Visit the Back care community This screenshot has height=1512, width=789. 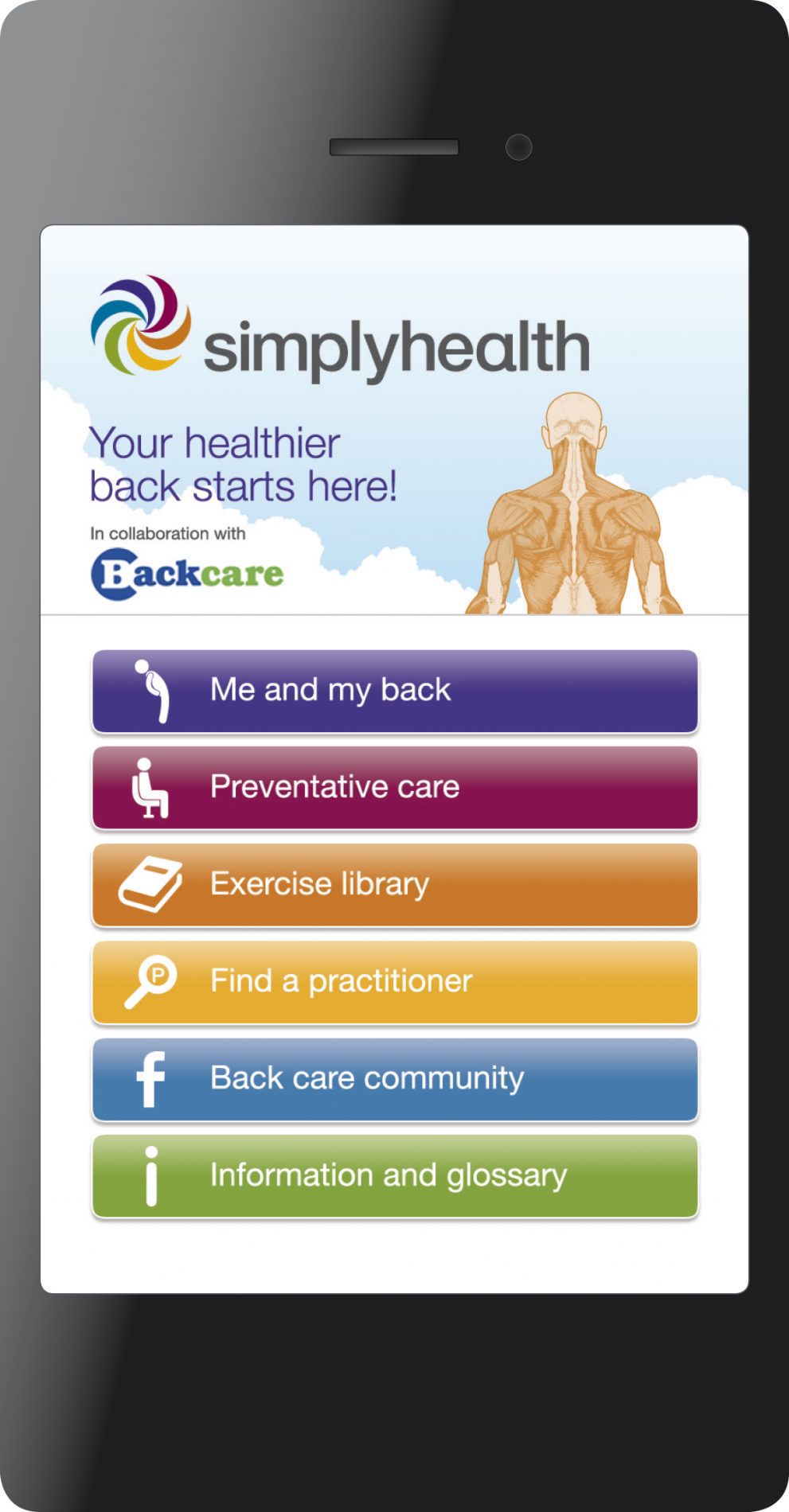tap(395, 1079)
